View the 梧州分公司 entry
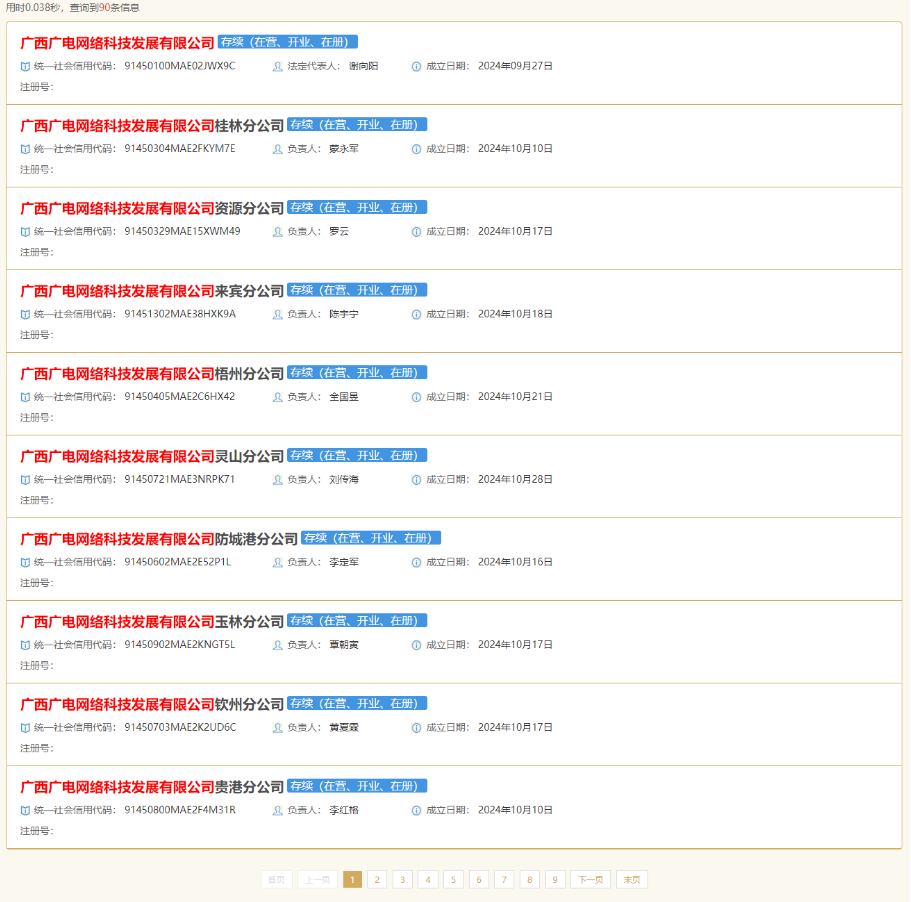 click(152, 374)
